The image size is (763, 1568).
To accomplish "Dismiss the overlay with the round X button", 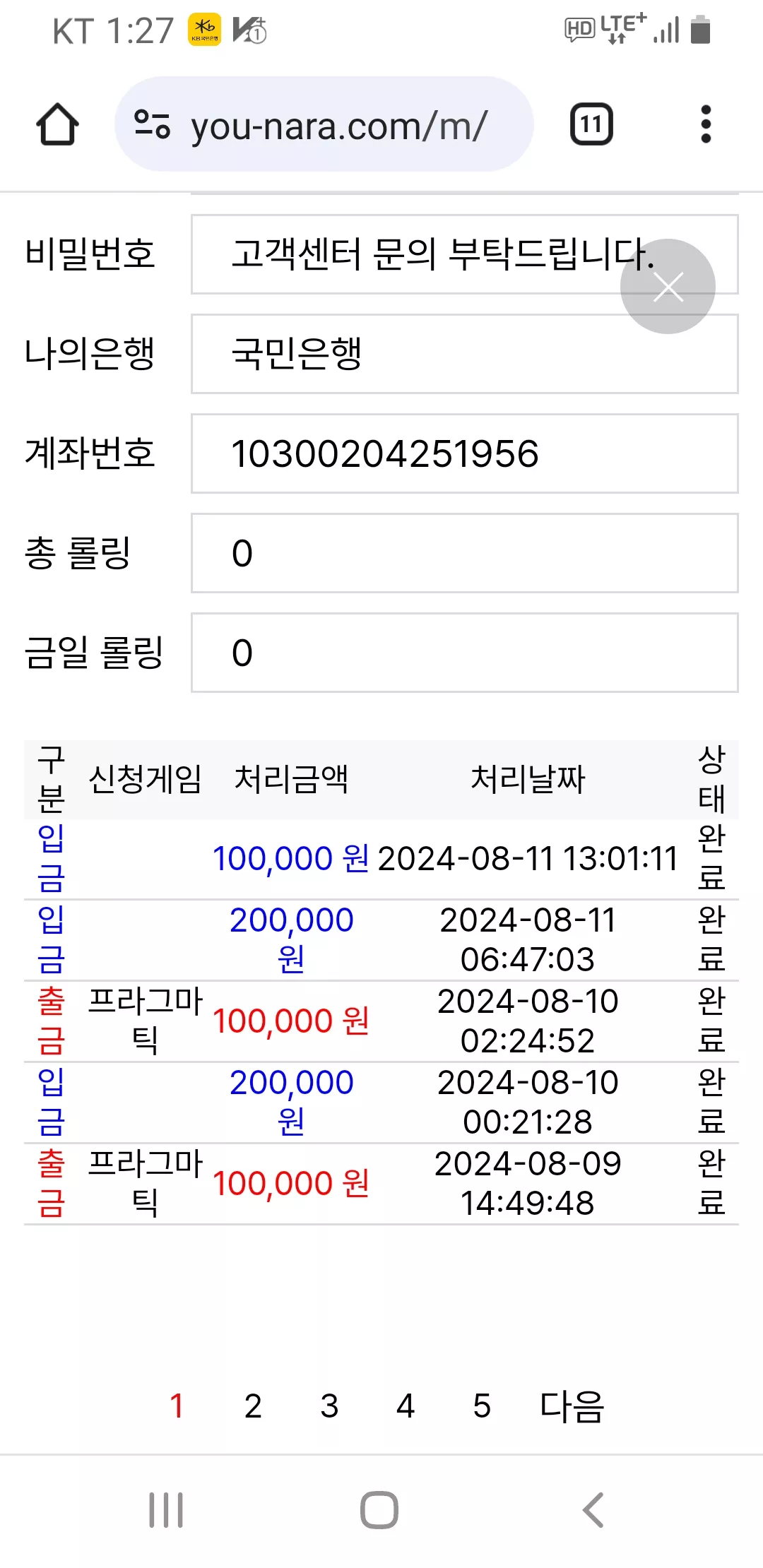I will (668, 286).
